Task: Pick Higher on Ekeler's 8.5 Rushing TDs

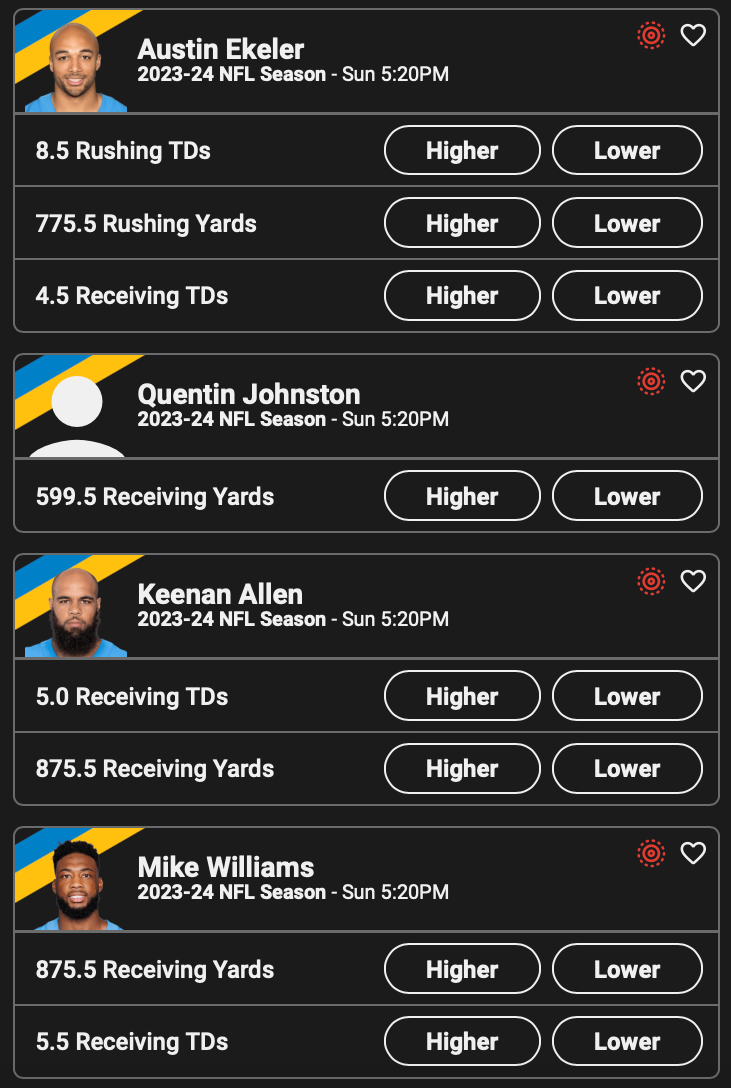Action: (x=462, y=151)
